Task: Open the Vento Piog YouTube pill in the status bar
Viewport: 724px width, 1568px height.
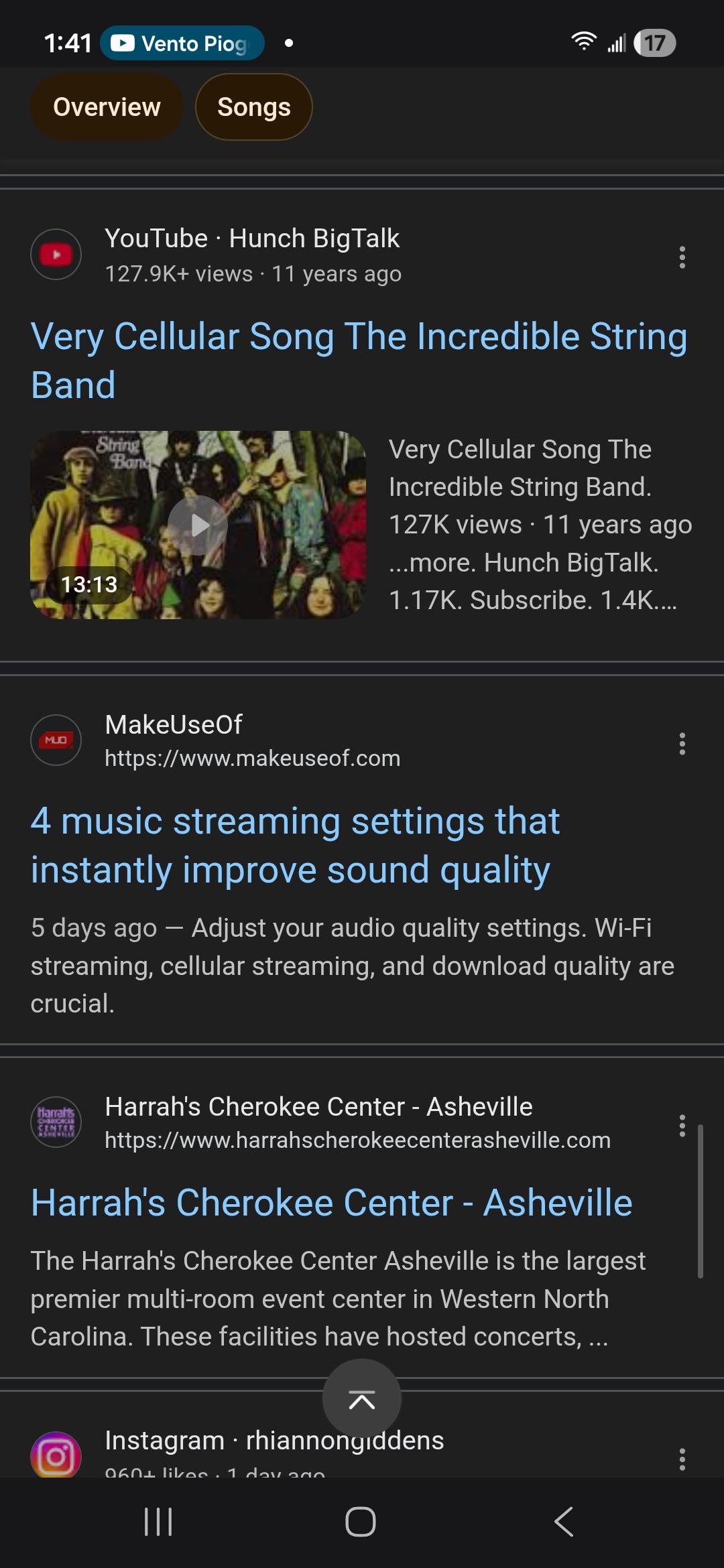Action: pos(182,44)
